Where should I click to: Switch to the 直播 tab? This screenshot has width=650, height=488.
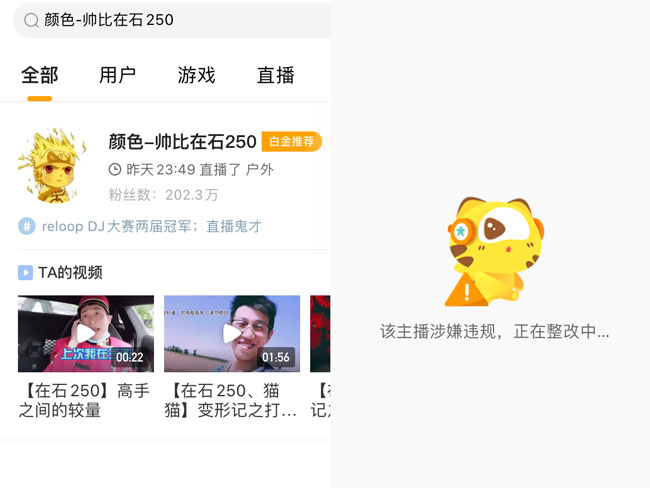275,75
